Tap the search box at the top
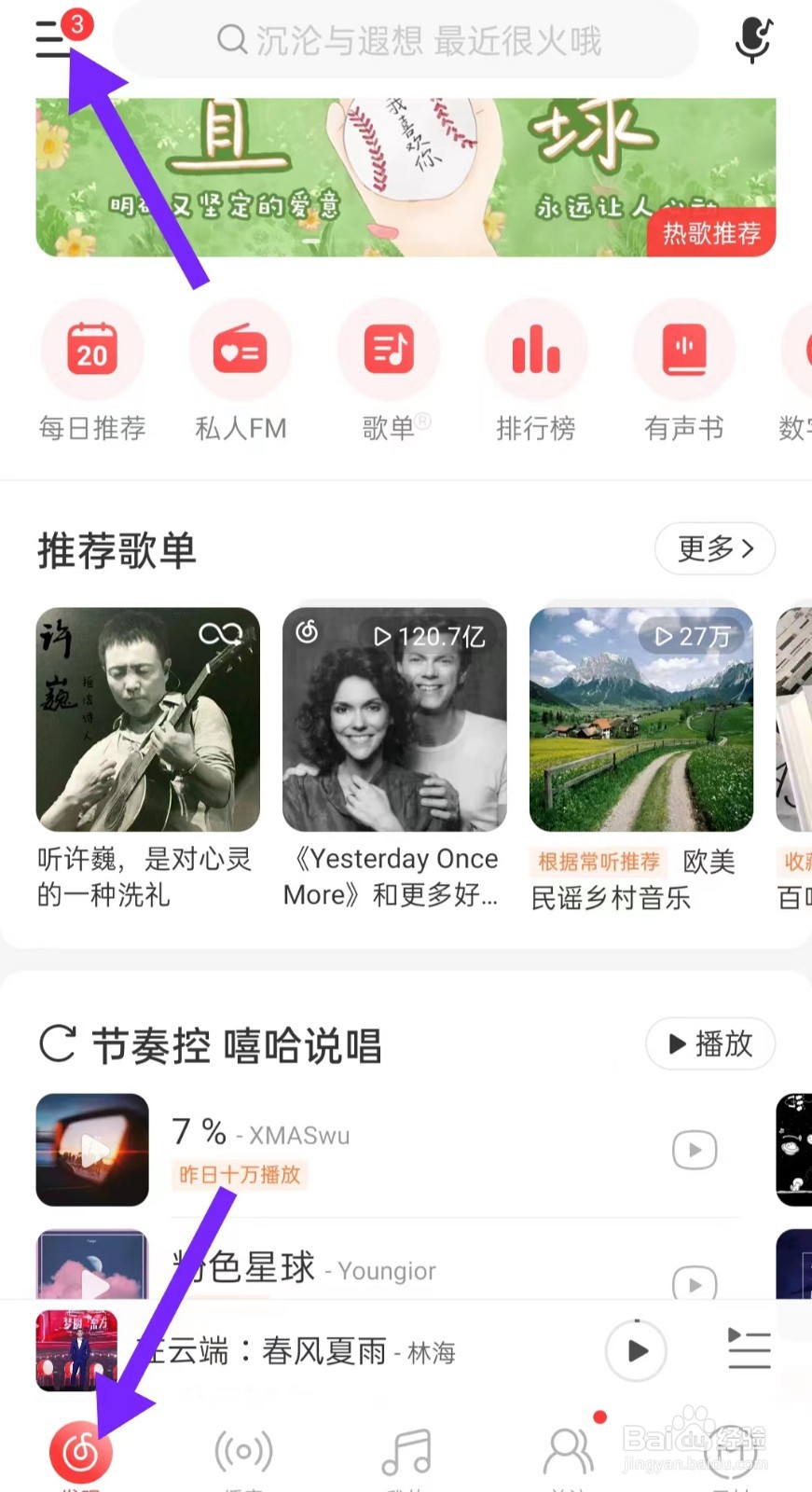The width and height of the screenshot is (812, 1492). (406, 41)
